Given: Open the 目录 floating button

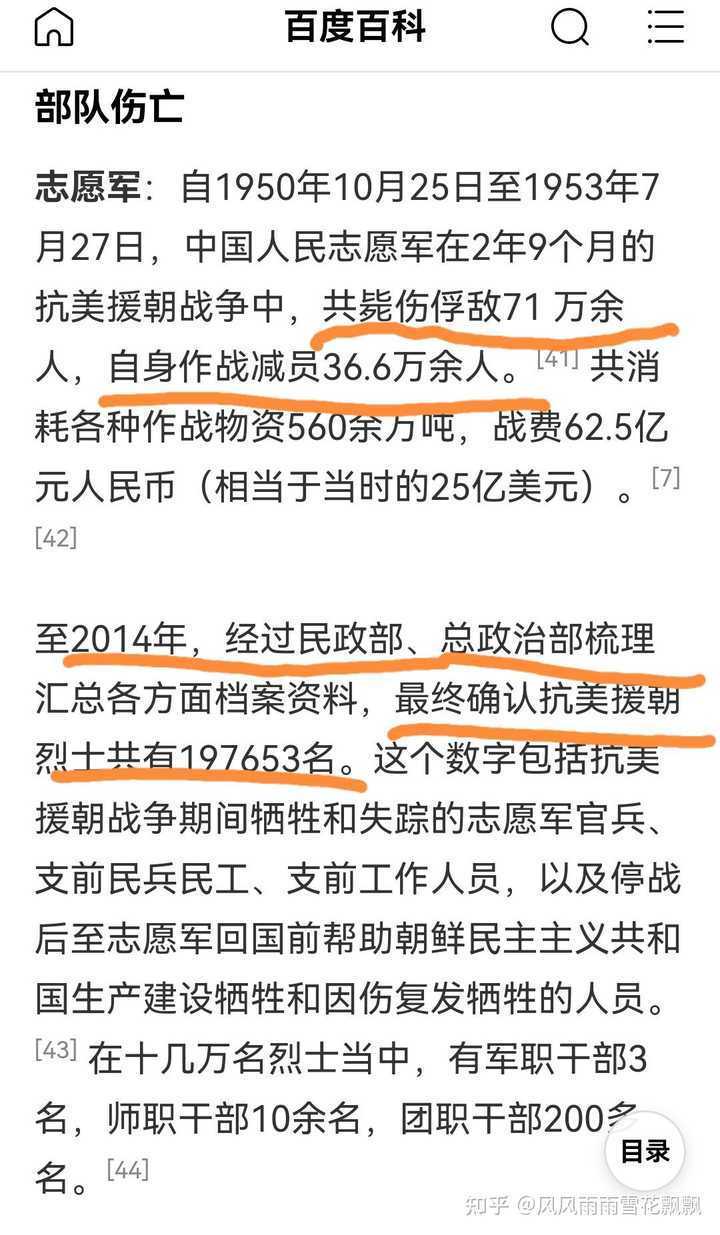Looking at the screenshot, I should click(x=645, y=1151).
